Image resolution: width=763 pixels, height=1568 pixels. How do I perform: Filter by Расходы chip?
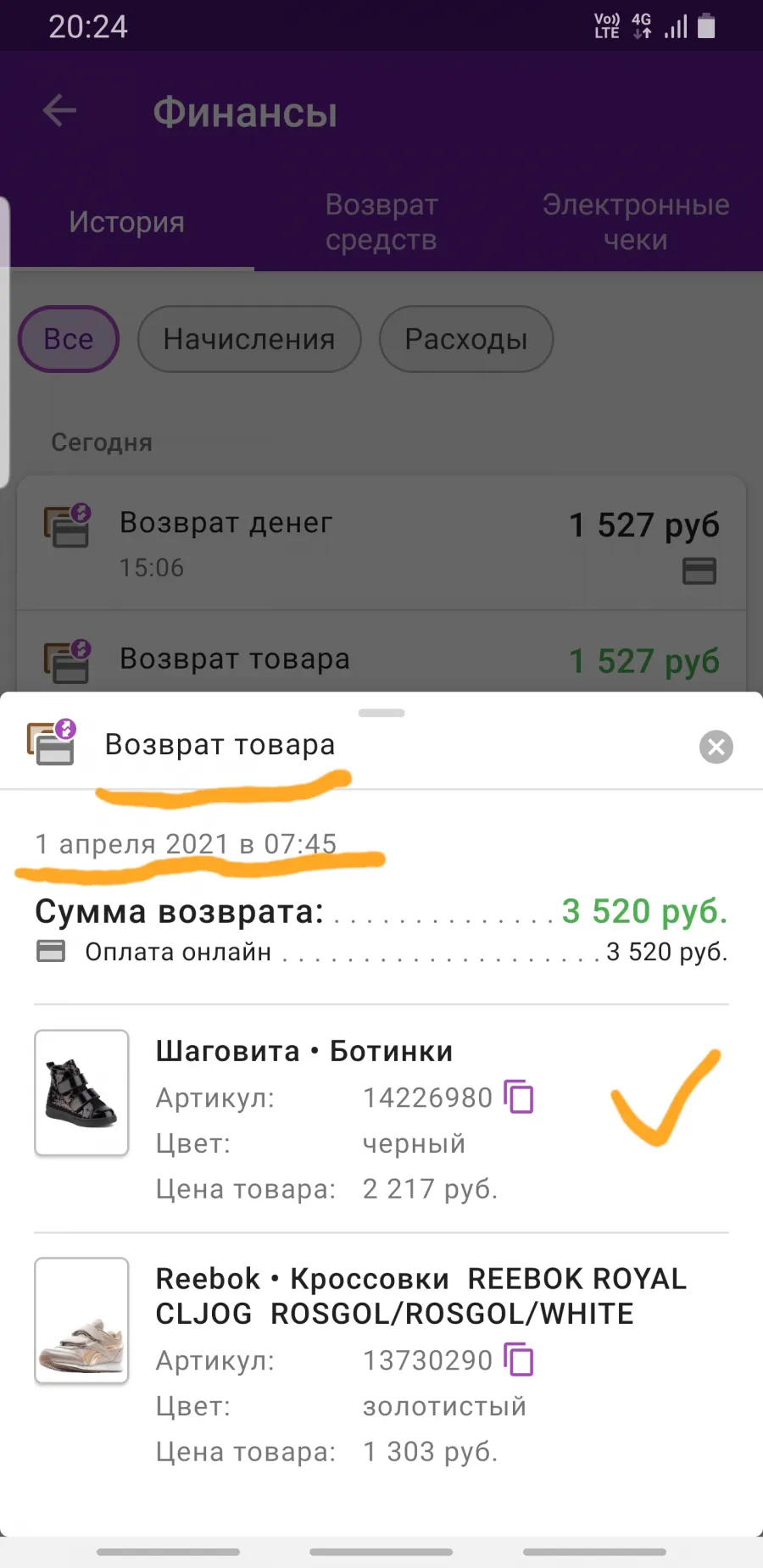point(466,339)
